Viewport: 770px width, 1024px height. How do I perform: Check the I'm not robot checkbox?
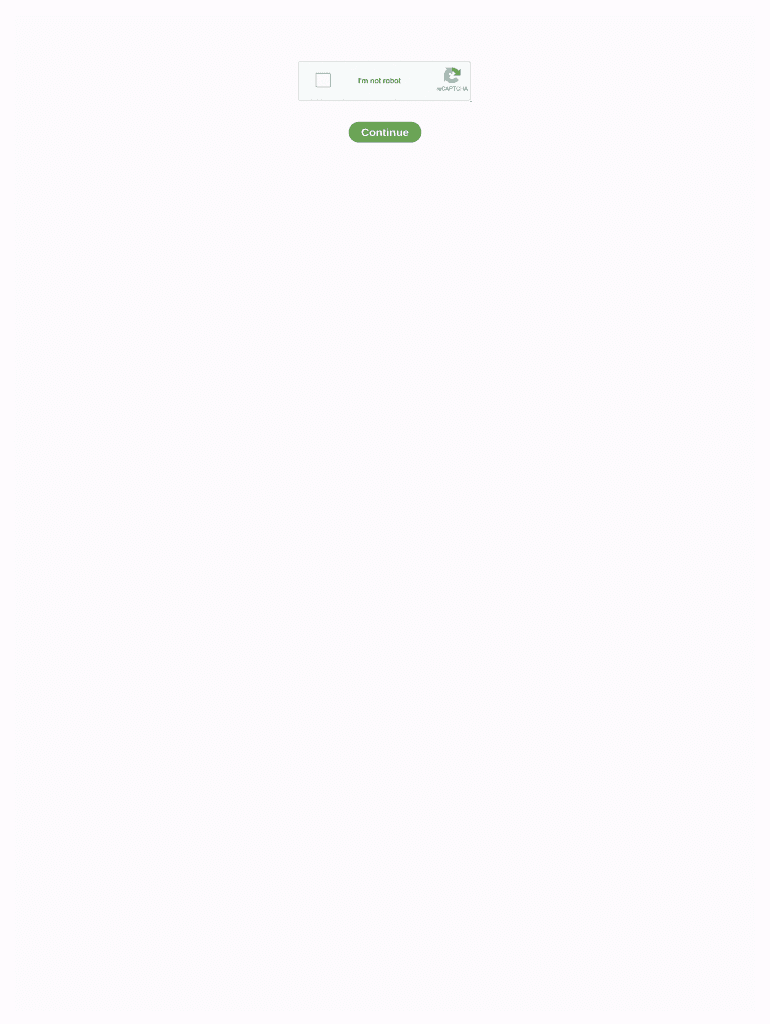(323, 80)
